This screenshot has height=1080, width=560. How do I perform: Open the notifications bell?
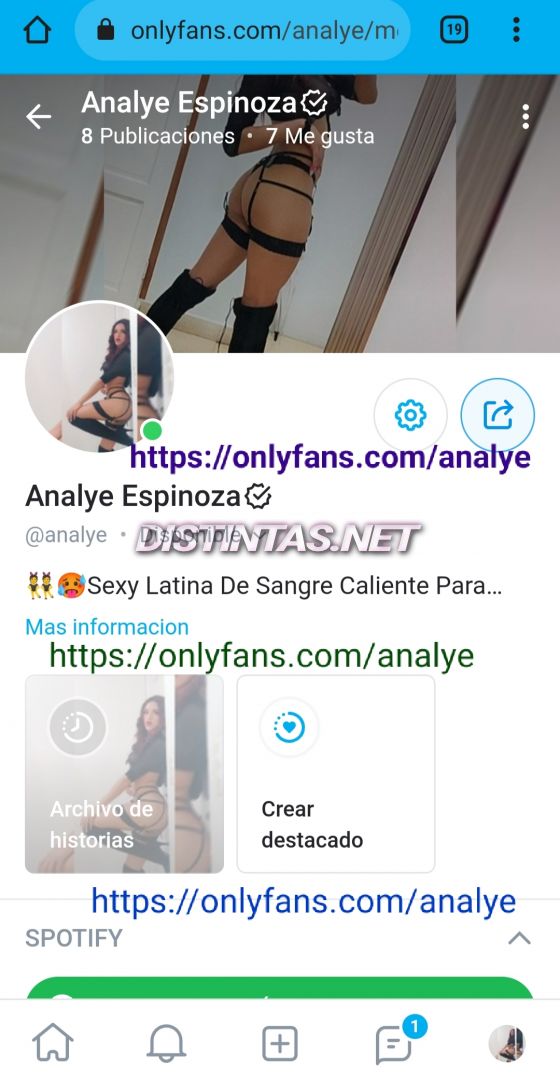click(166, 1043)
